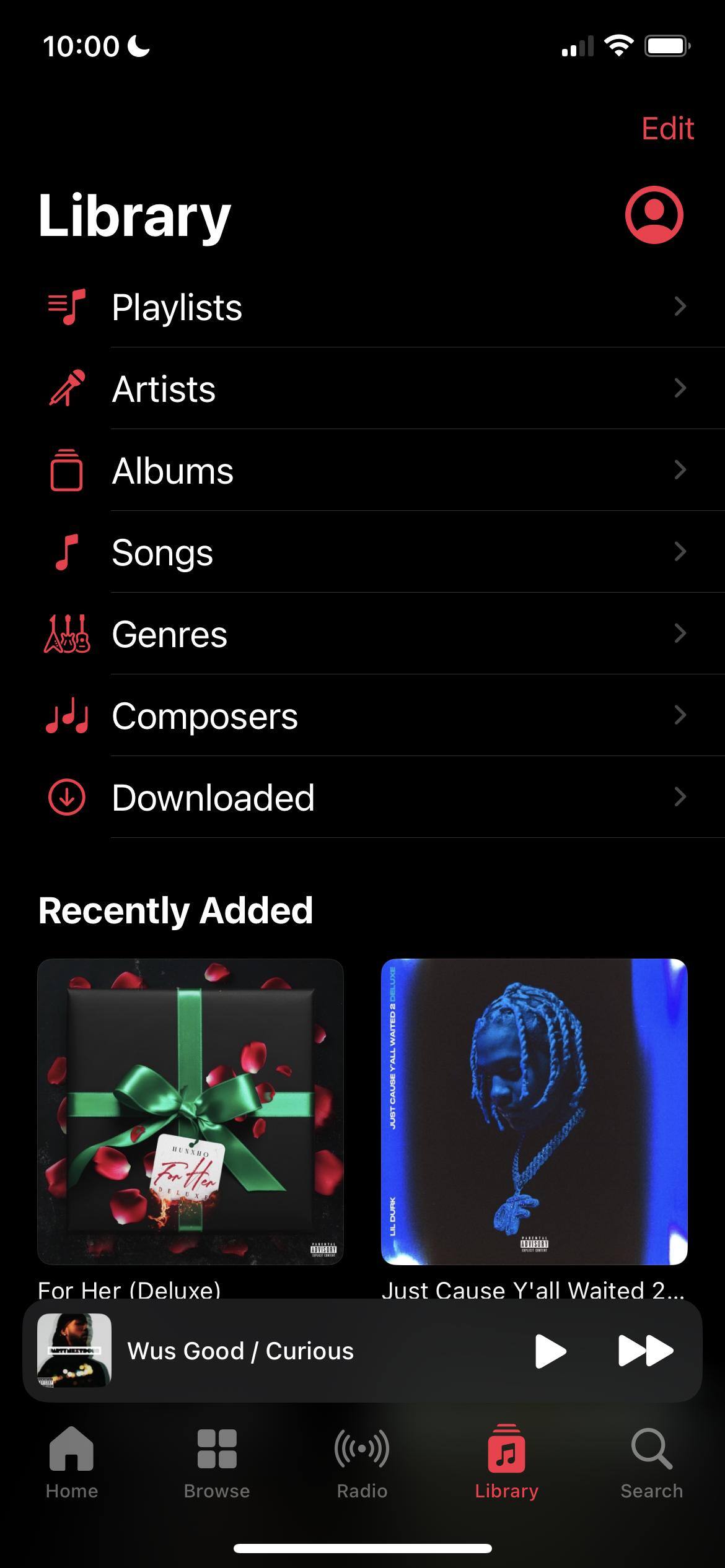Go to the Radio tab
Viewport: 725px width, 1568px height.
pos(362,1463)
